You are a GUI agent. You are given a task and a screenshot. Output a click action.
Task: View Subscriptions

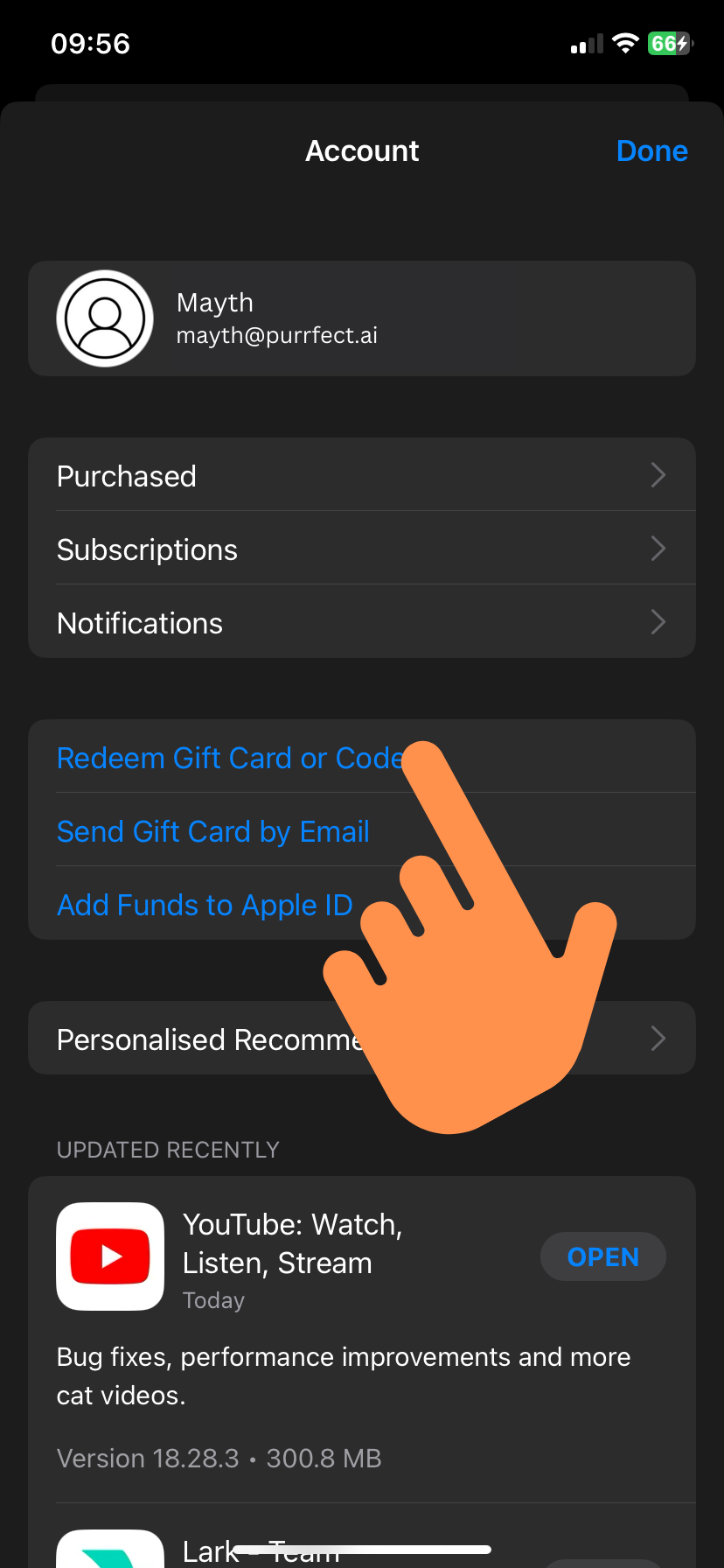point(362,549)
